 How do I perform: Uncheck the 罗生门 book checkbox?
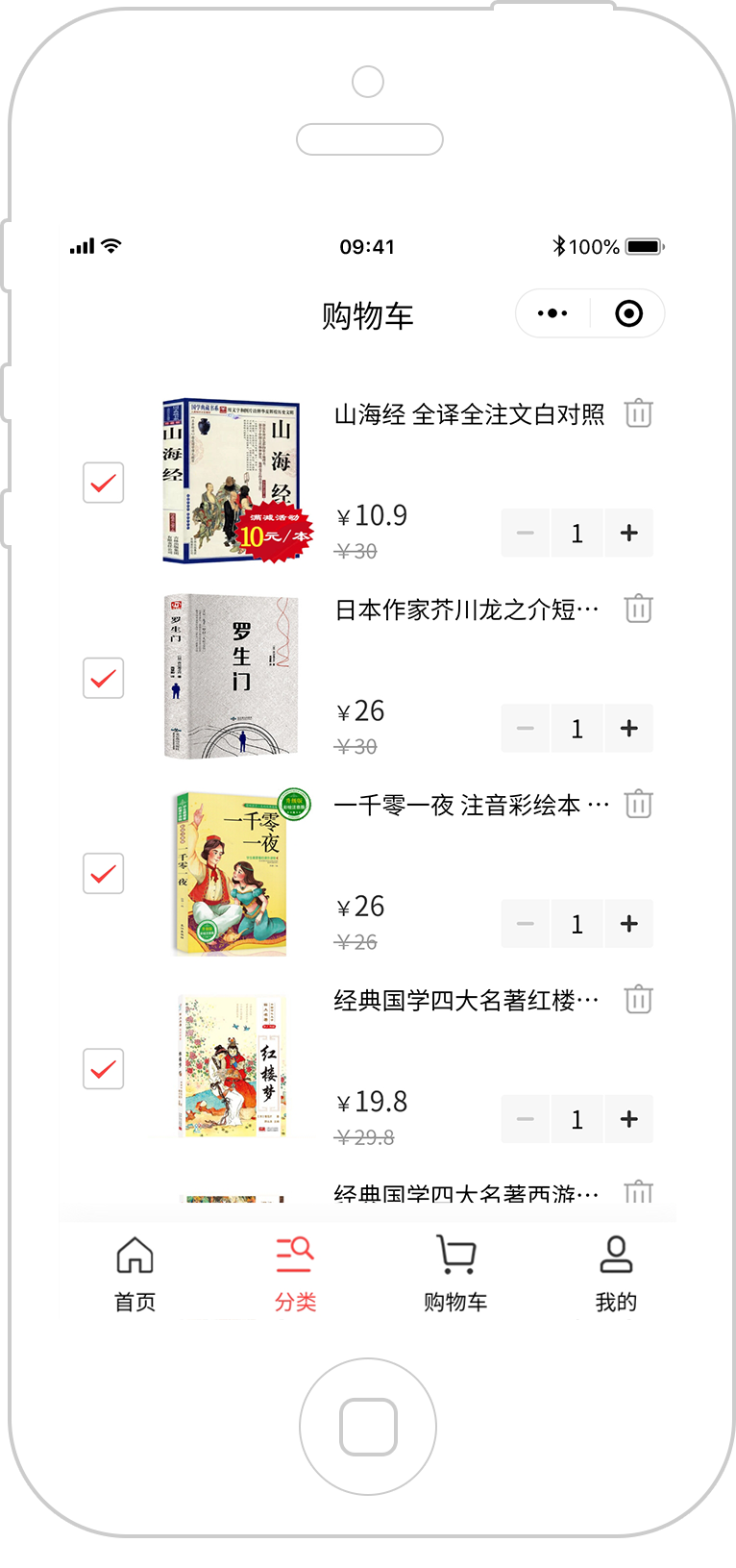pos(104,678)
